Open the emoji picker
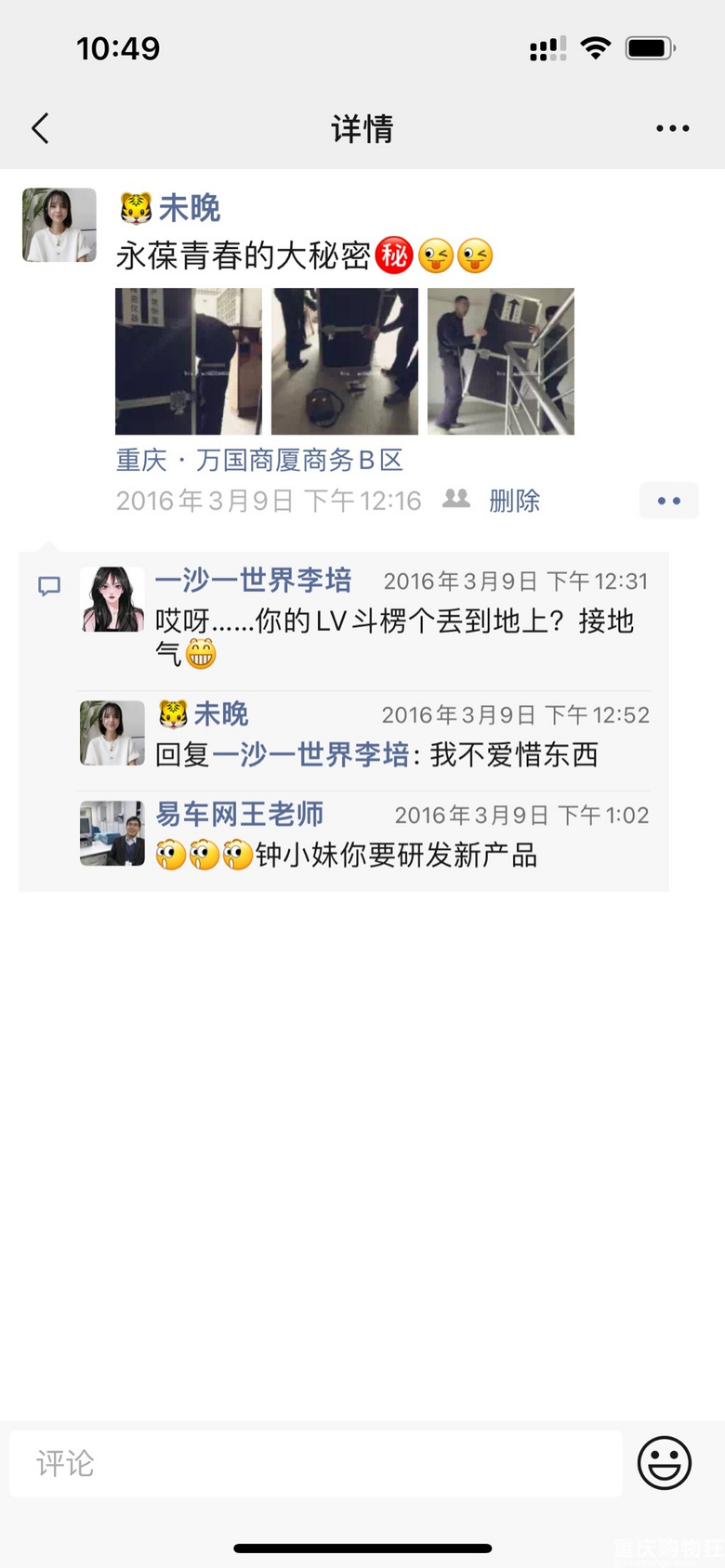Image resolution: width=725 pixels, height=1568 pixels. tap(664, 1463)
